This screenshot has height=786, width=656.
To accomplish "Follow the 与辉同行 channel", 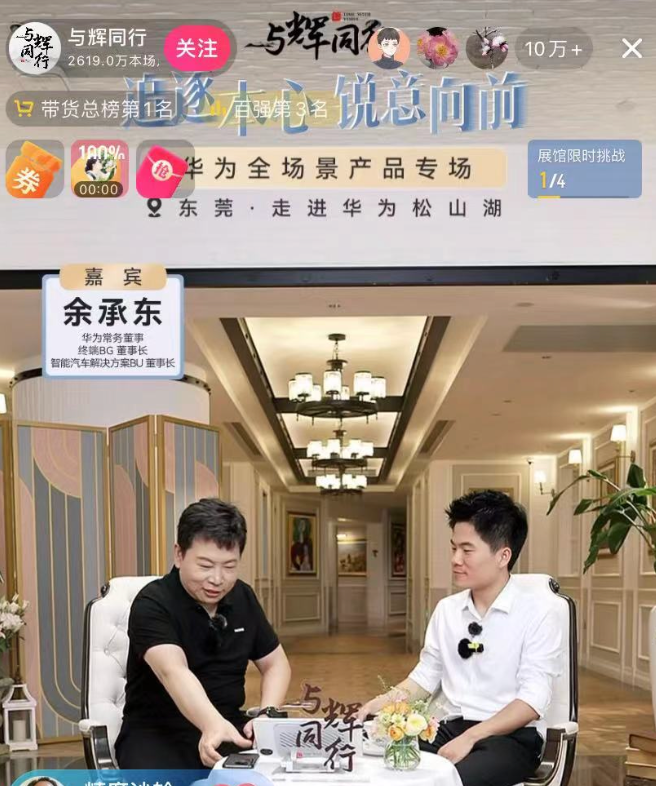I will [x=196, y=48].
